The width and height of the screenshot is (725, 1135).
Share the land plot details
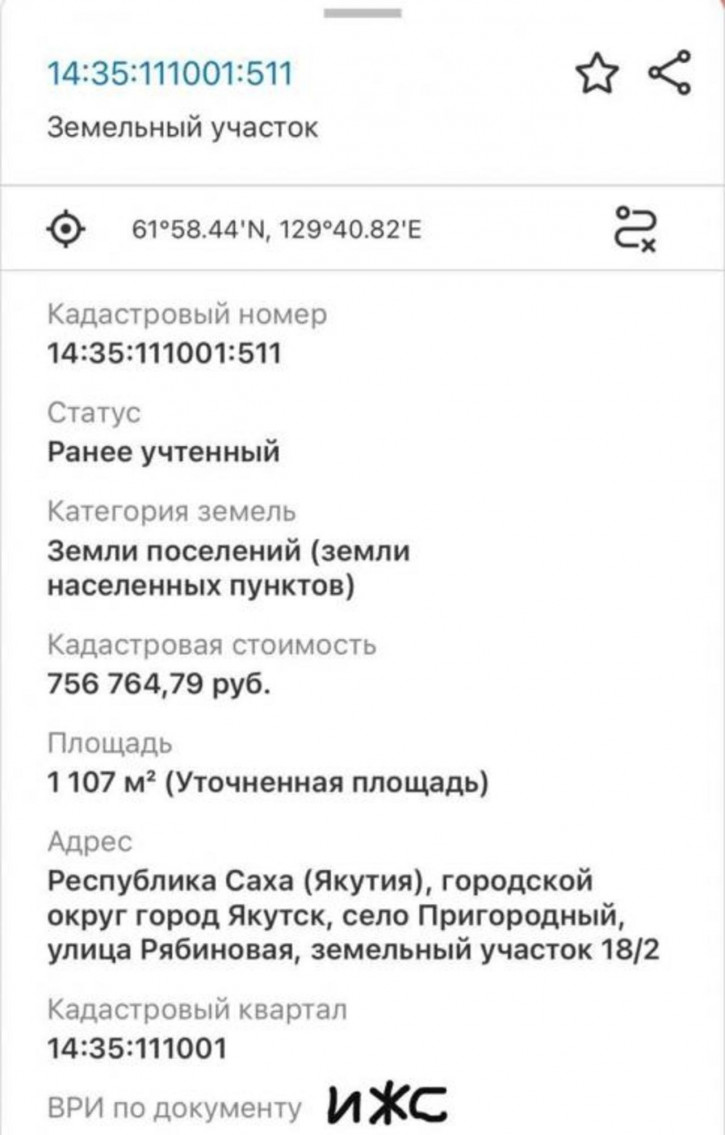click(668, 74)
